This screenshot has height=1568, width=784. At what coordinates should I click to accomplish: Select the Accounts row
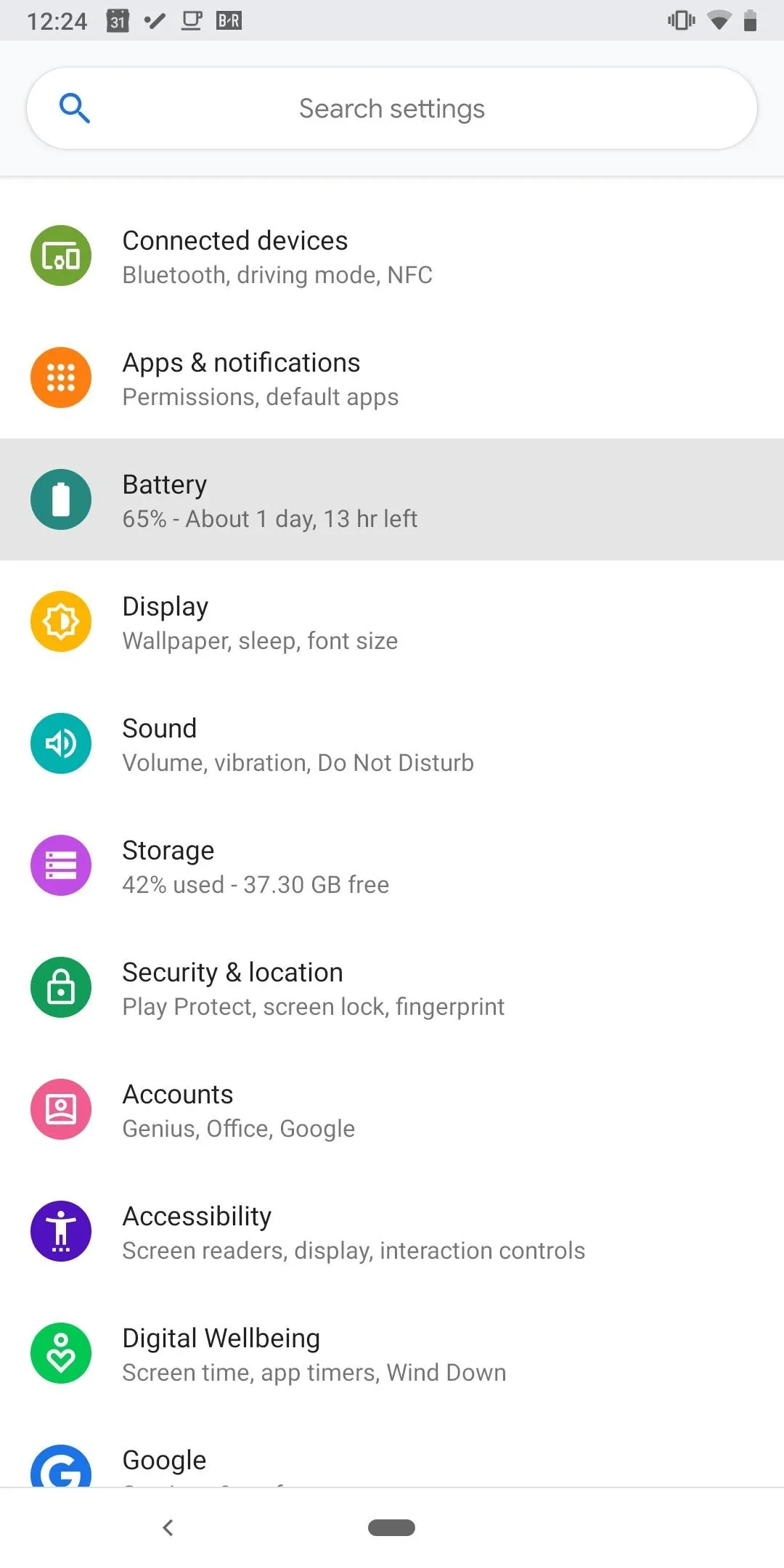(x=392, y=1109)
